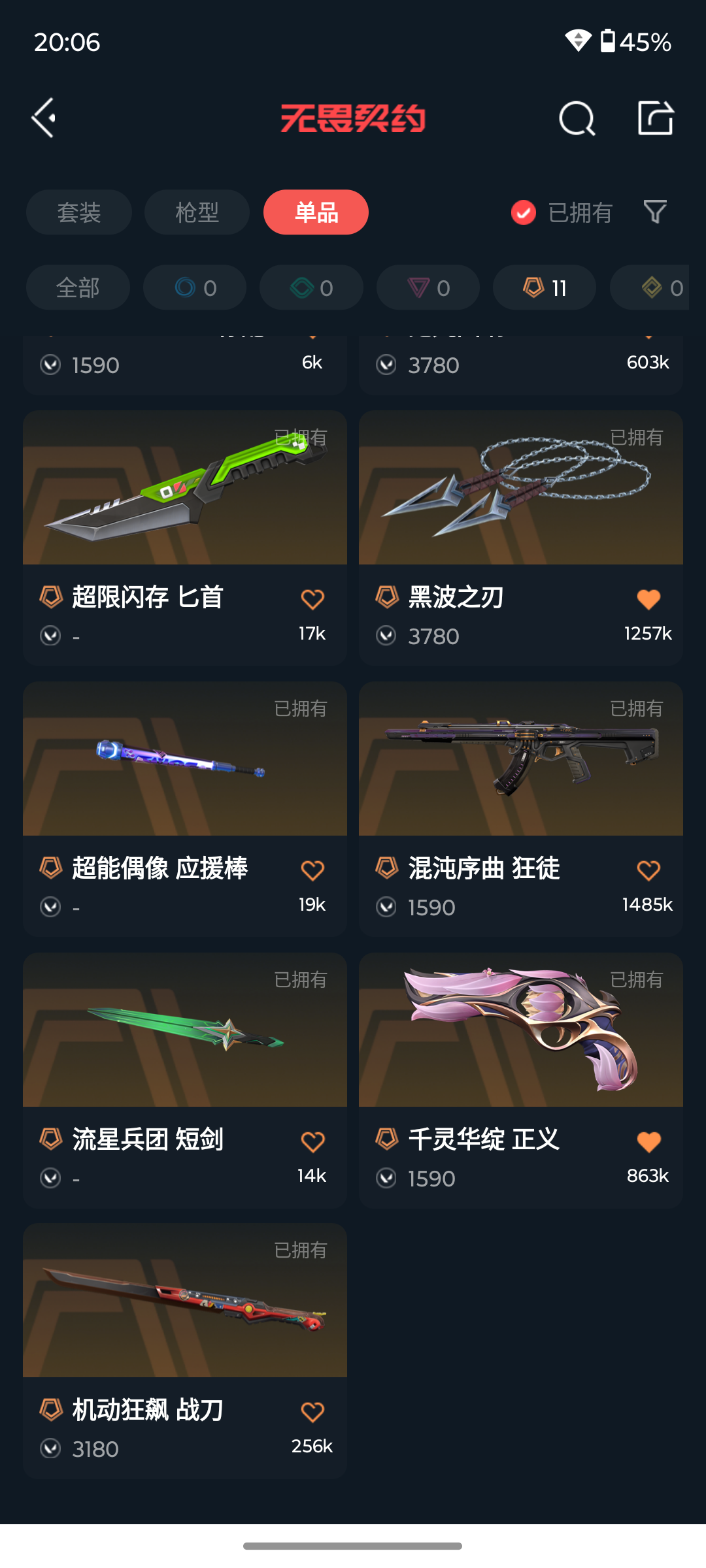Switch to the 套装 tab
This screenshot has height=1568, width=706.
coord(78,212)
